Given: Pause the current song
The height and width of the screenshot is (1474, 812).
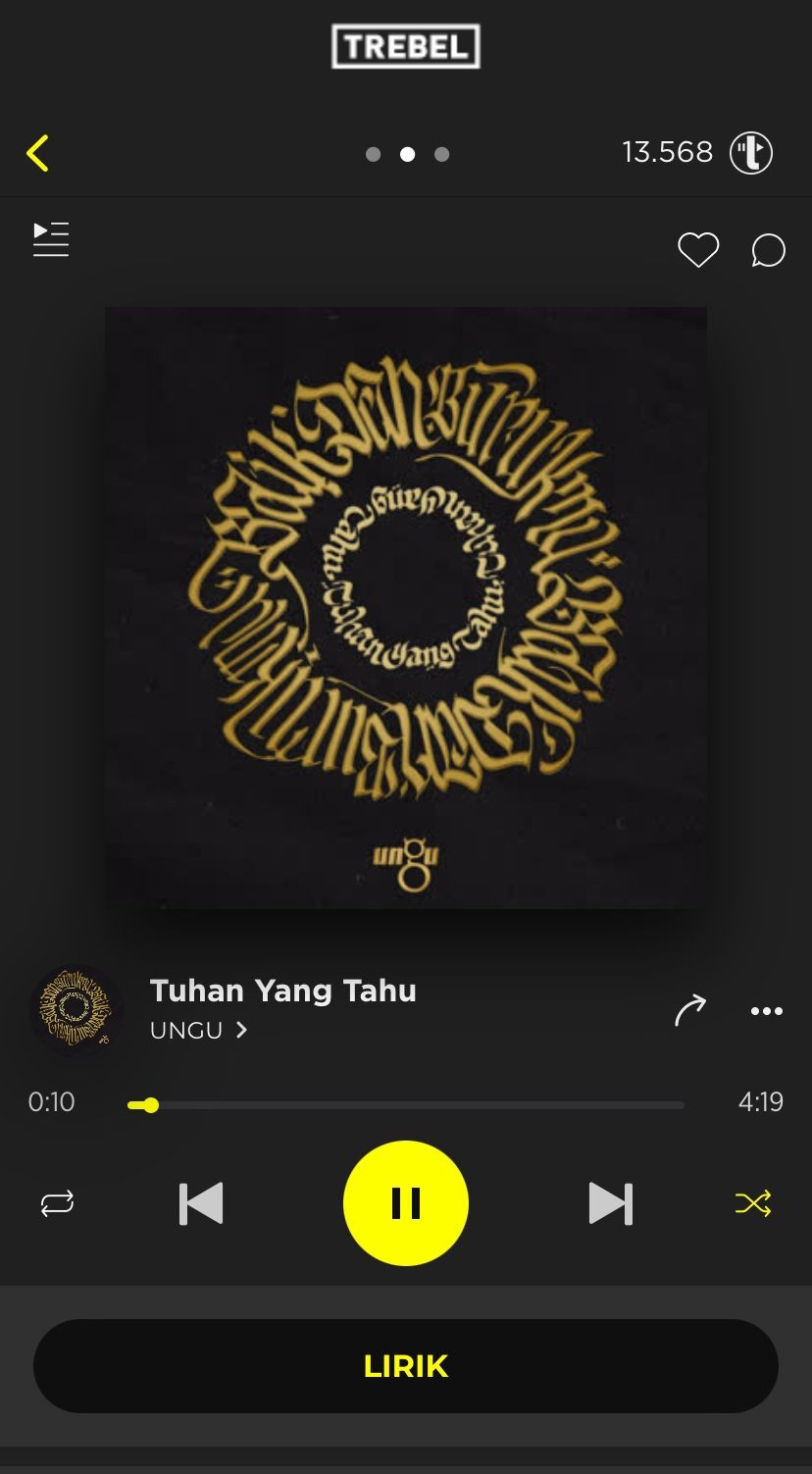Looking at the screenshot, I should tap(406, 1203).
